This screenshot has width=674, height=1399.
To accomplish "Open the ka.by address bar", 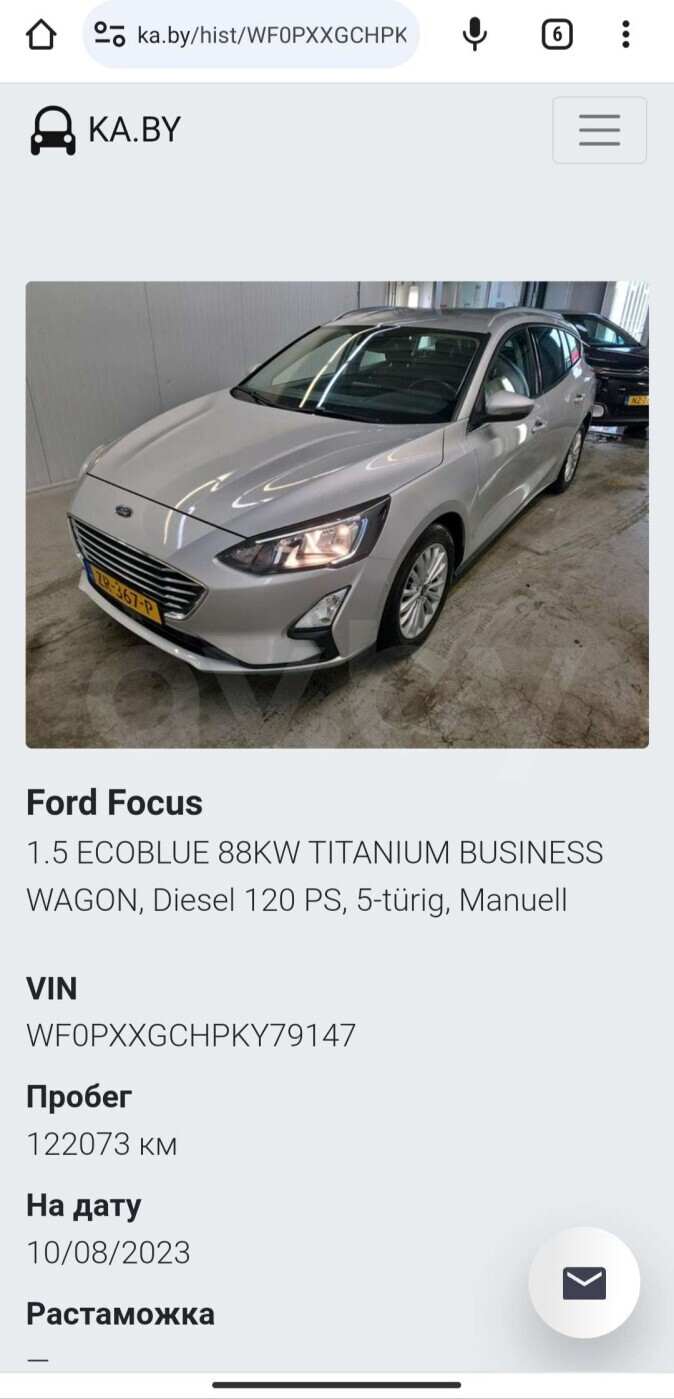I will [251, 35].
